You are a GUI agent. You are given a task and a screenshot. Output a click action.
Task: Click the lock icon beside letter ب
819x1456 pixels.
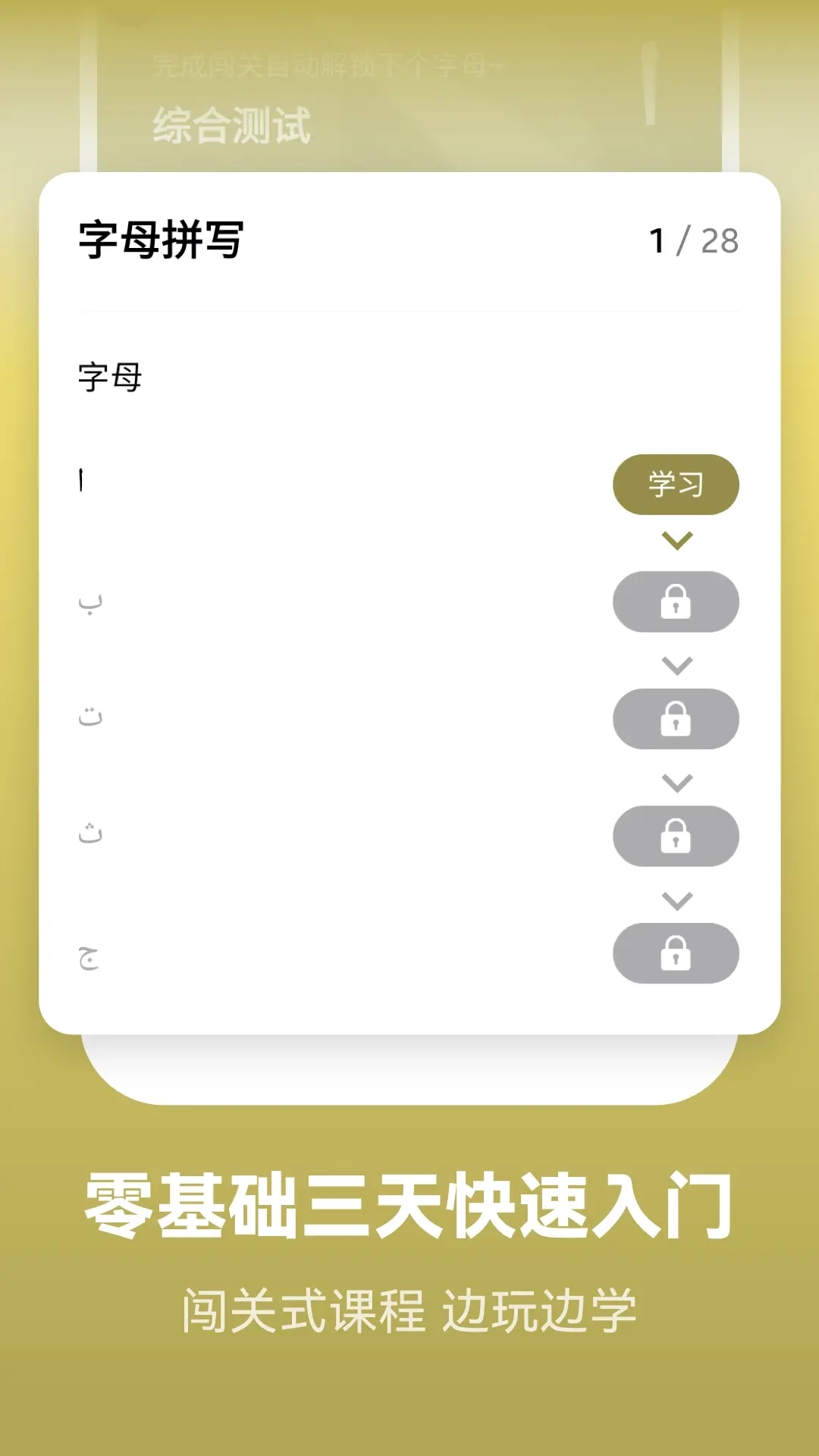pos(677,601)
